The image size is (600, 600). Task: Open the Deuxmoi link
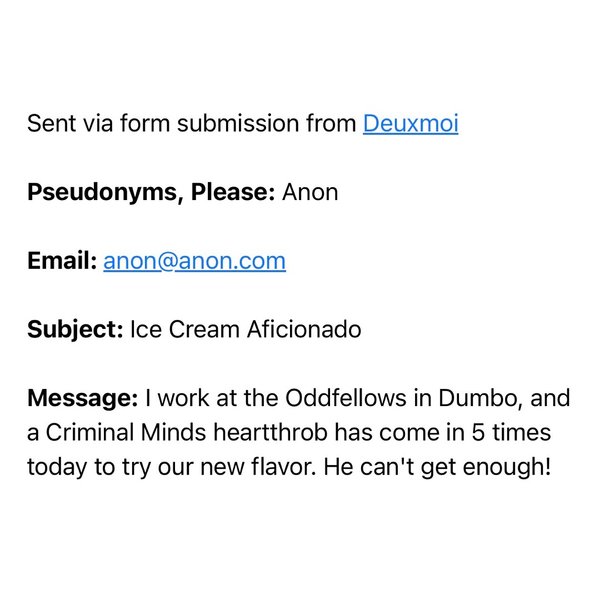[x=410, y=124]
